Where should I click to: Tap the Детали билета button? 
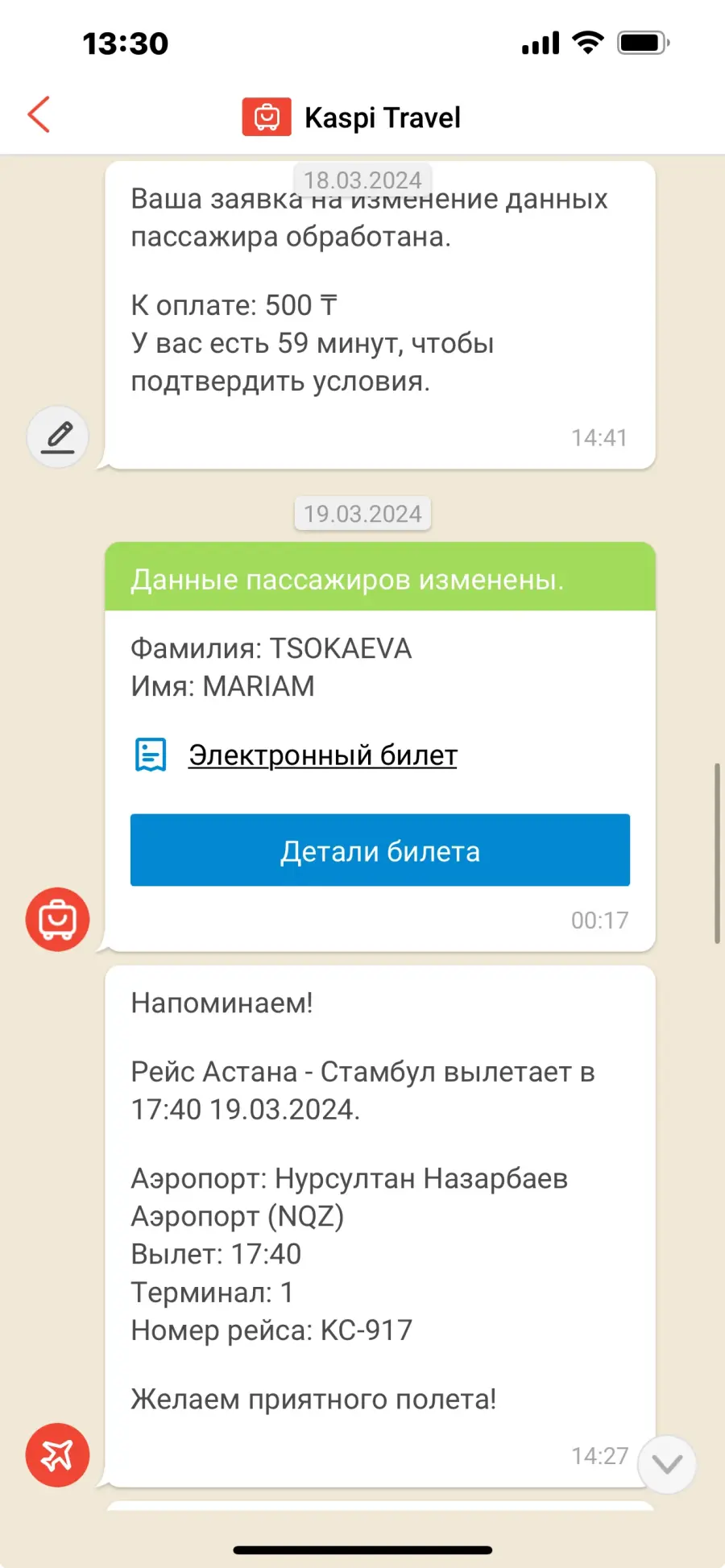click(380, 850)
